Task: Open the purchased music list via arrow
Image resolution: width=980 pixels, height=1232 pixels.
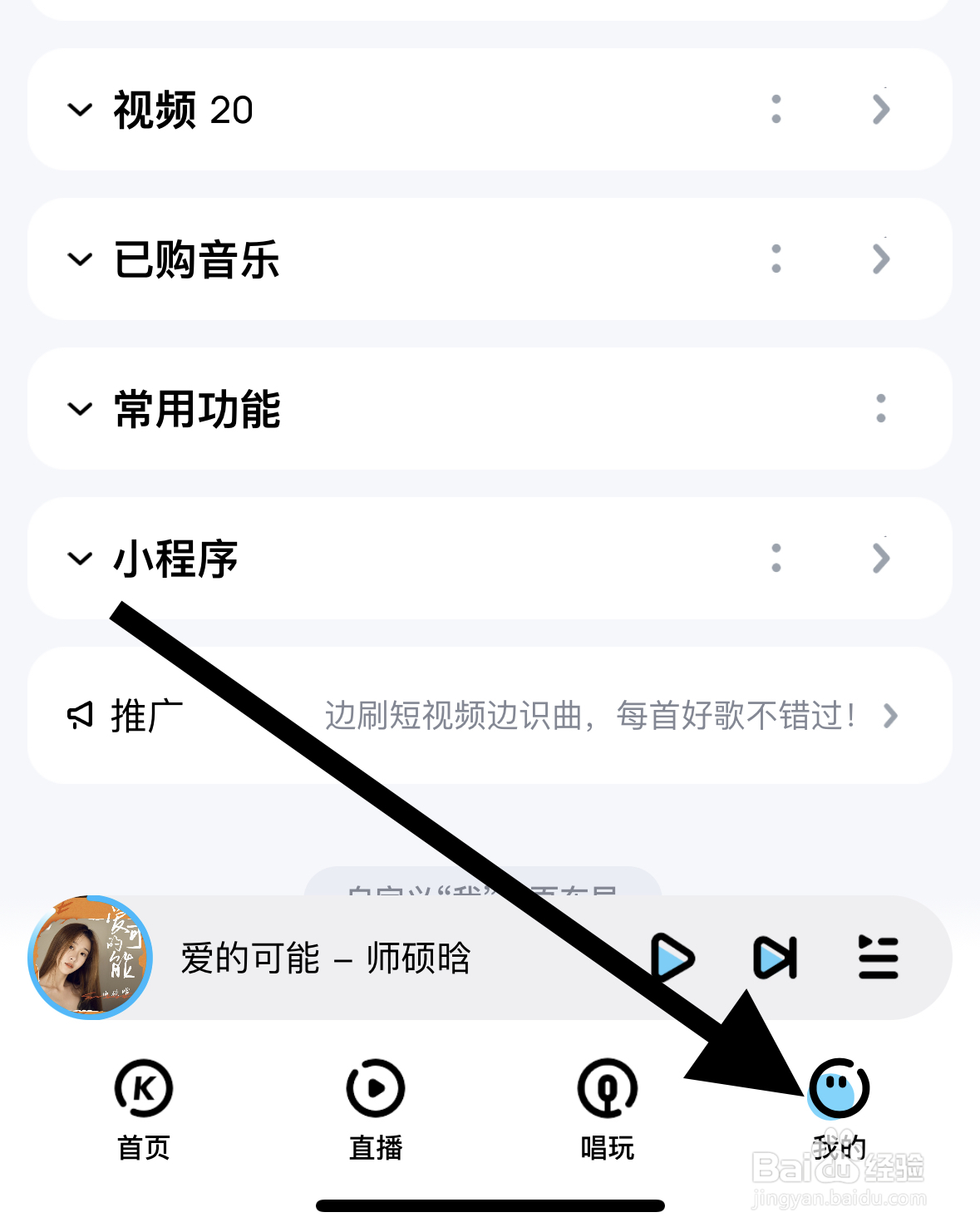Action: (880, 260)
